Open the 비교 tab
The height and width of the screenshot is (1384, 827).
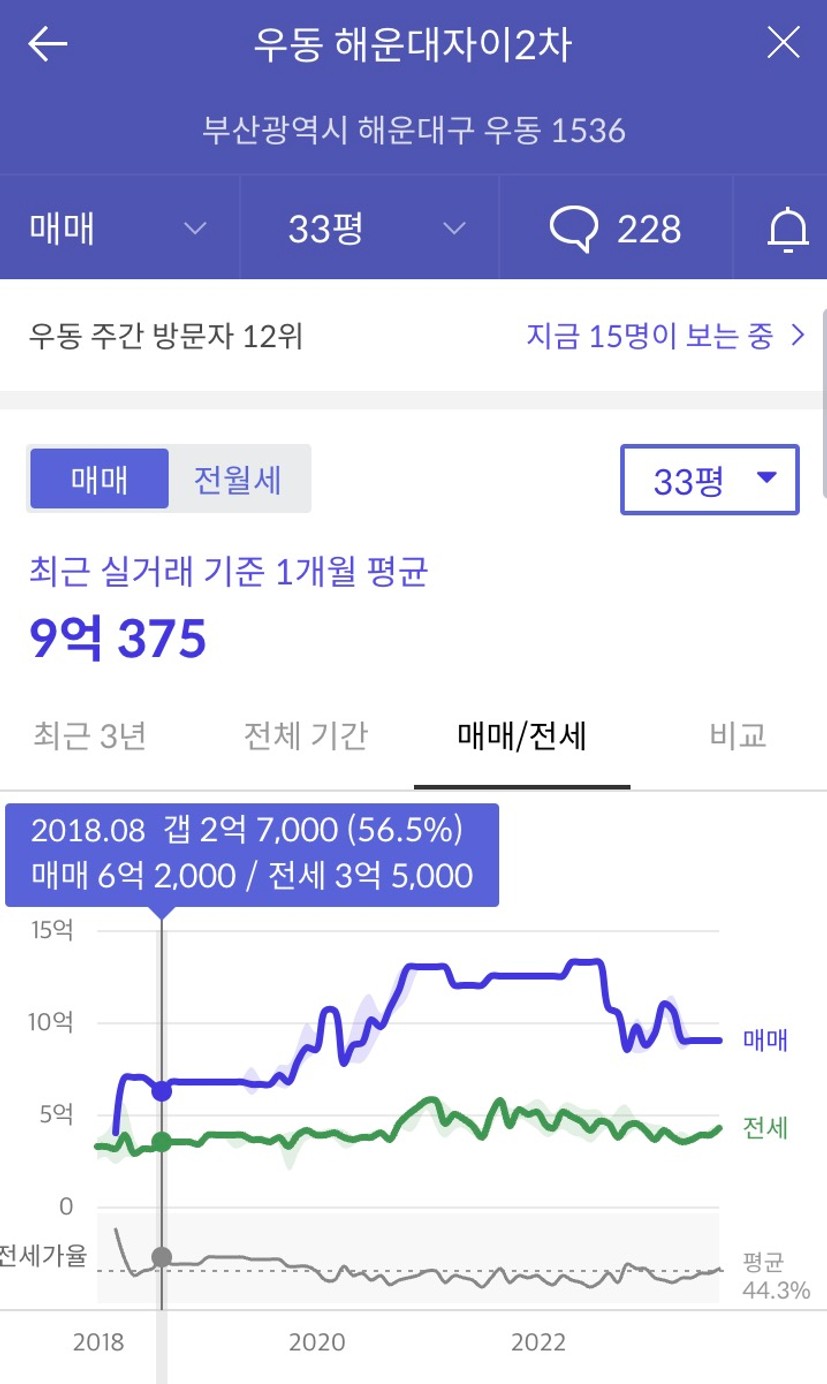pos(738,736)
